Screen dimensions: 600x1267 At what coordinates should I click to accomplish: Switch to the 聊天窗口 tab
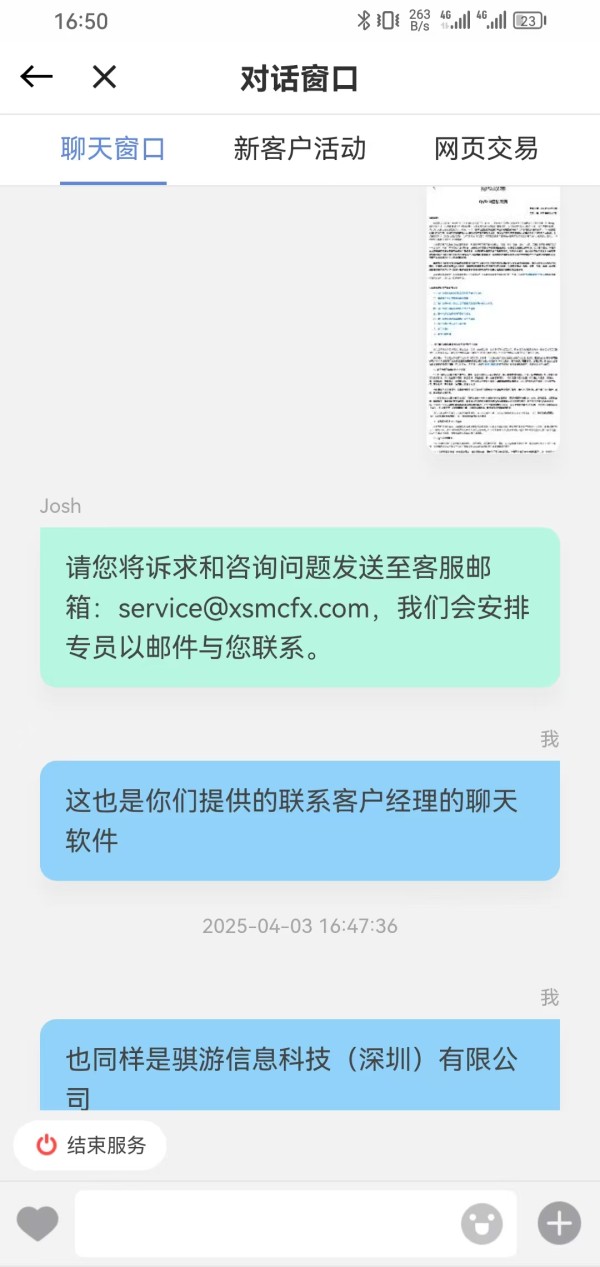(113, 149)
